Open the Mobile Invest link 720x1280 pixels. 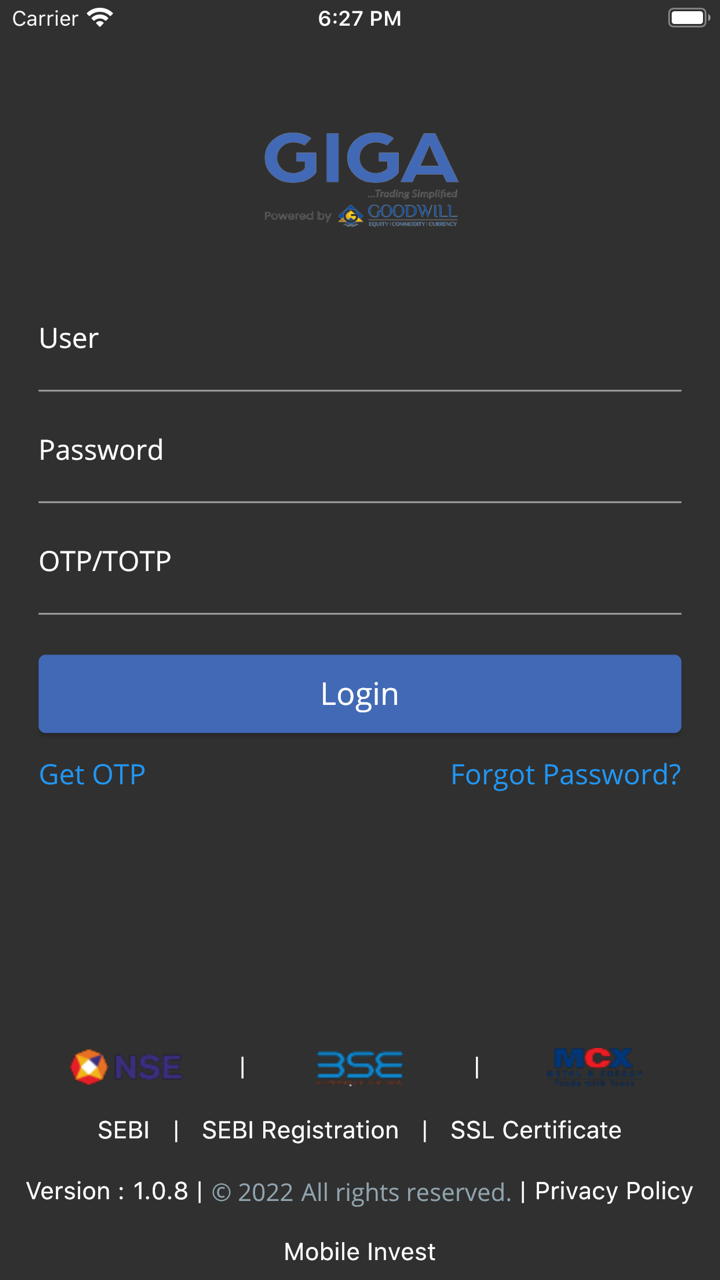pos(360,1252)
